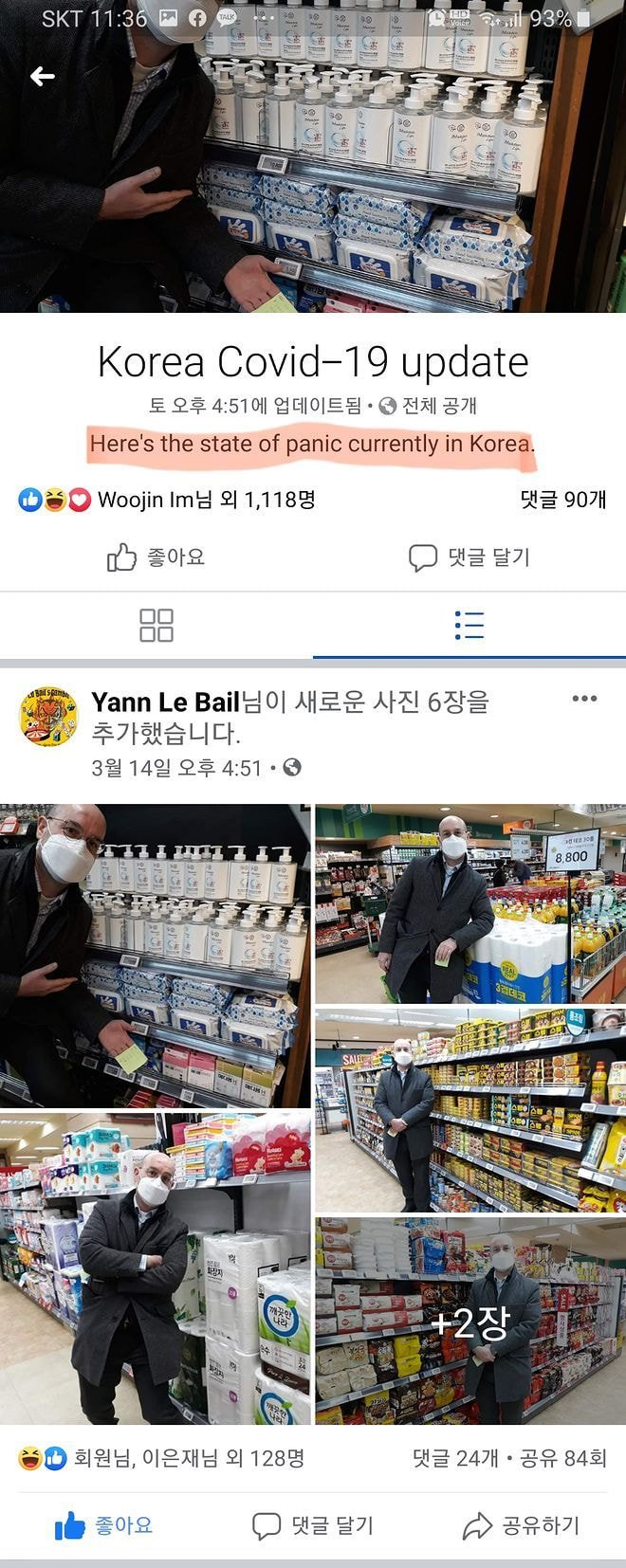Image resolution: width=626 pixels, height=1568 pixels.
Task: Like the Korea Covid-19 update album
Action: (x=156, y=557)
